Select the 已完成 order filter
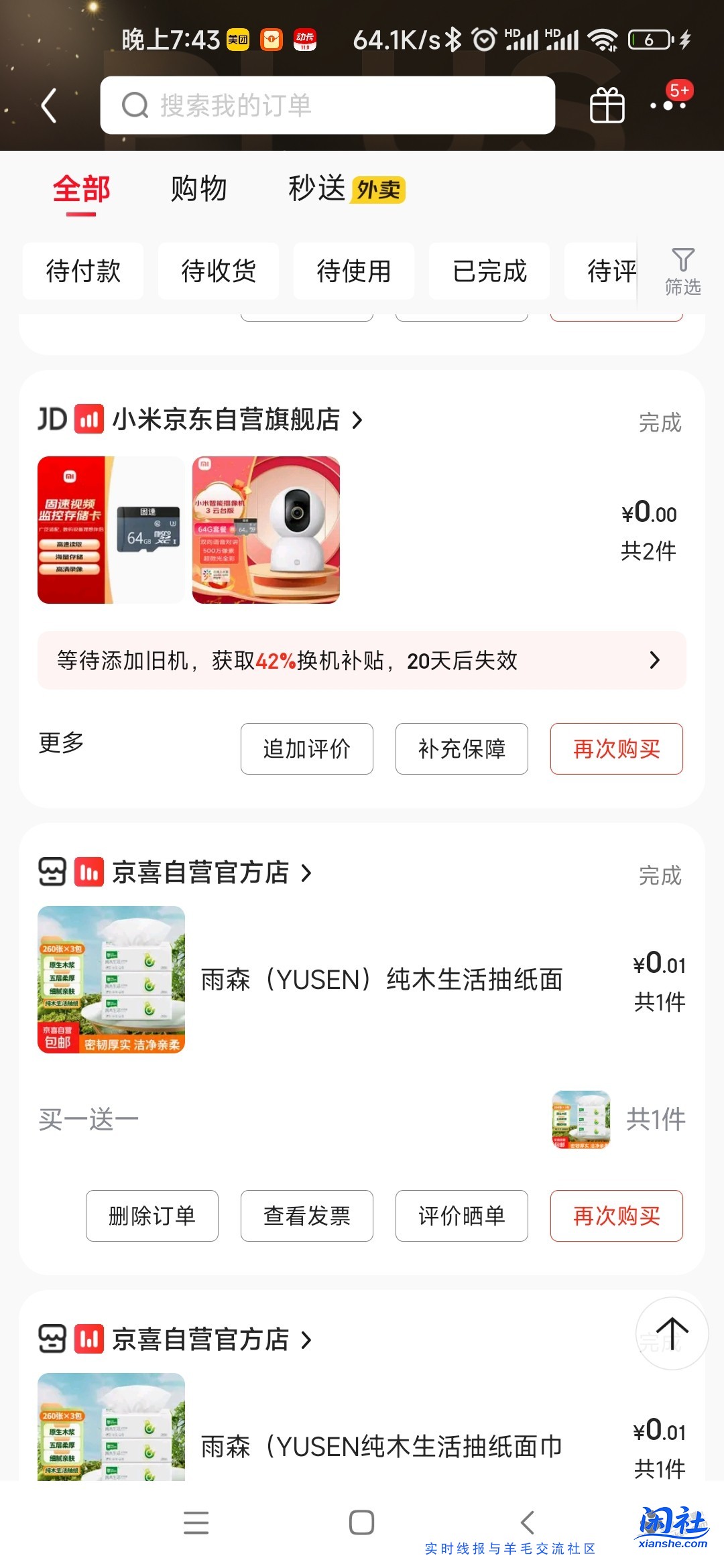This screenshot has height=1568, width=724. pyautogui.click(x=488, y=271)
